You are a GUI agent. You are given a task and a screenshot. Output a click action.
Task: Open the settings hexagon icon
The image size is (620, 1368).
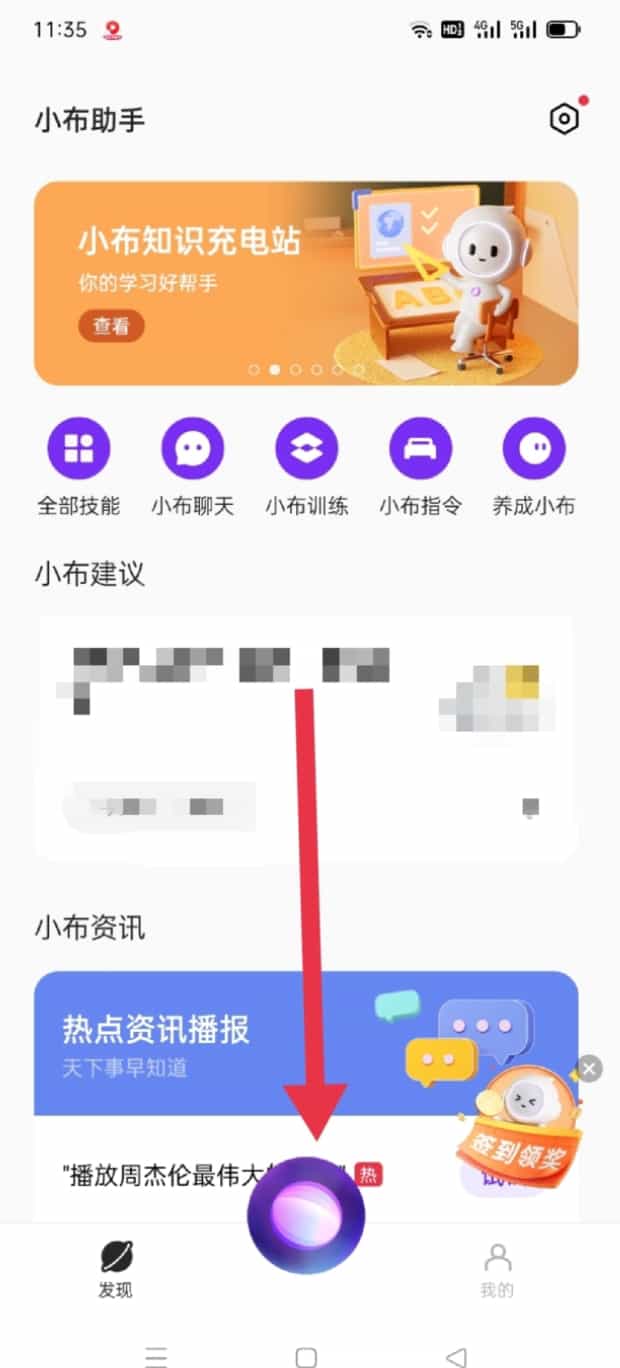pyautogui.click(x=565, y=120)
